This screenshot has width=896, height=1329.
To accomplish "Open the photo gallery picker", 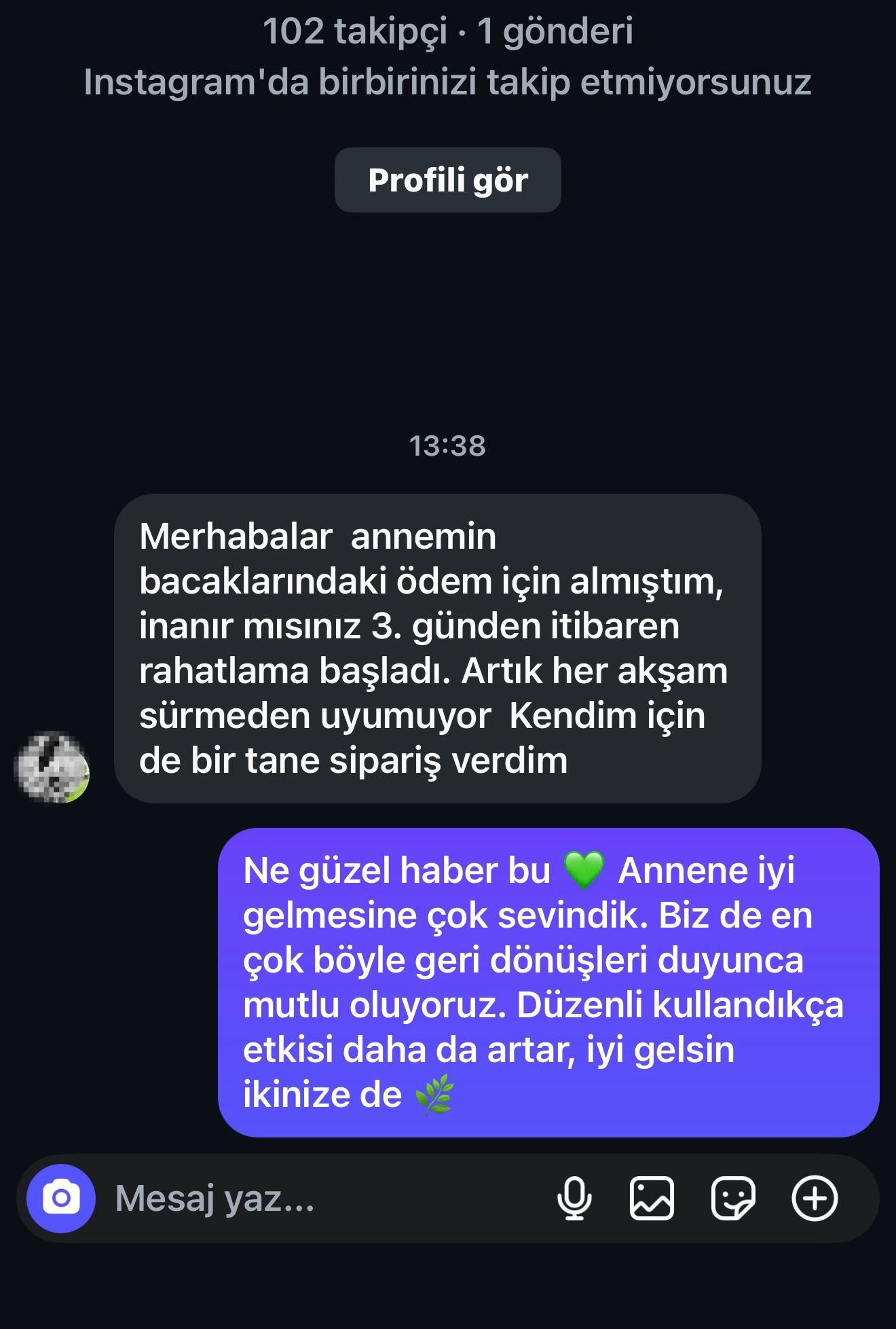I will click(x=652, y=1199).
